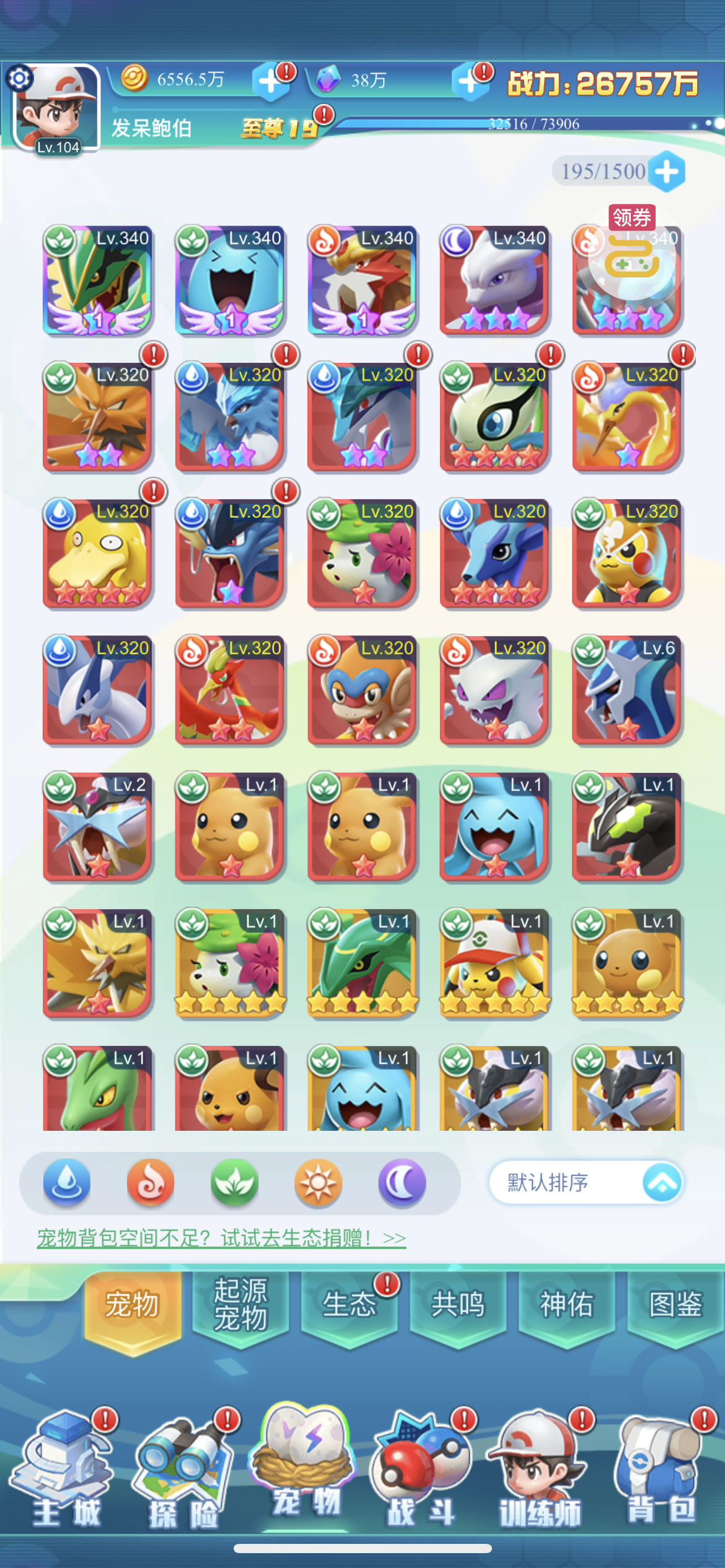Open the 领券 coupon floating icon
This screenshot has height=1568, width=725.
point(631,250)
